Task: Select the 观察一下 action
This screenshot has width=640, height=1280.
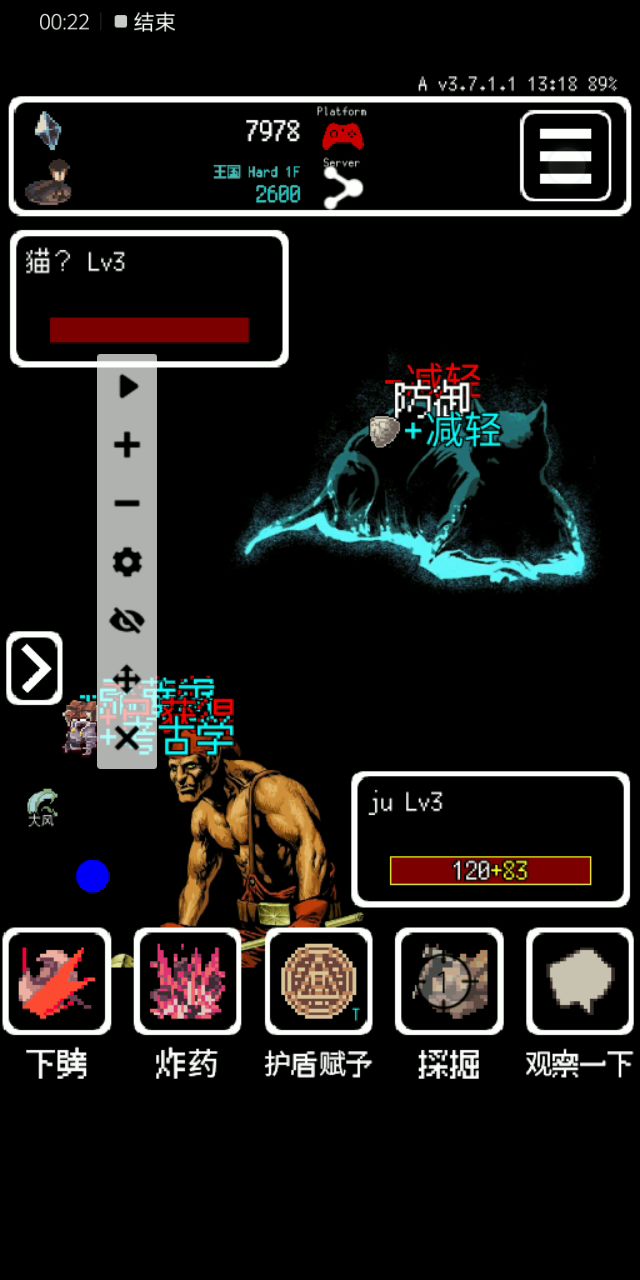Action: point(579,981)
